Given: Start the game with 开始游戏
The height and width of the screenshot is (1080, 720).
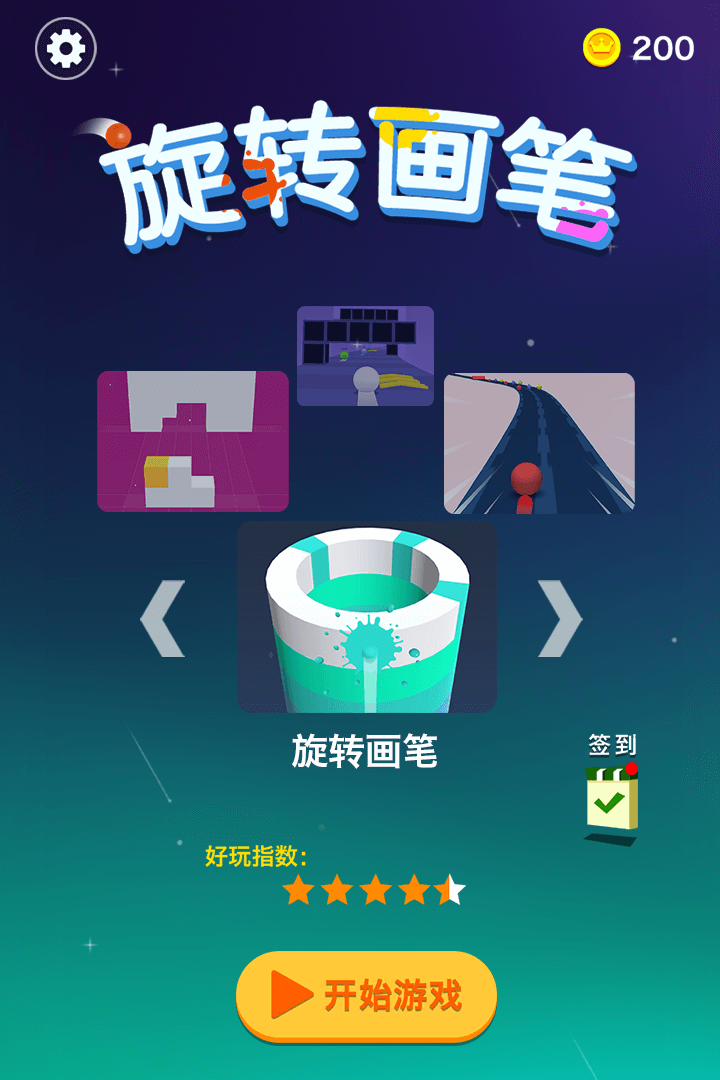Looking at the screenshot, I should pos(366,996).
